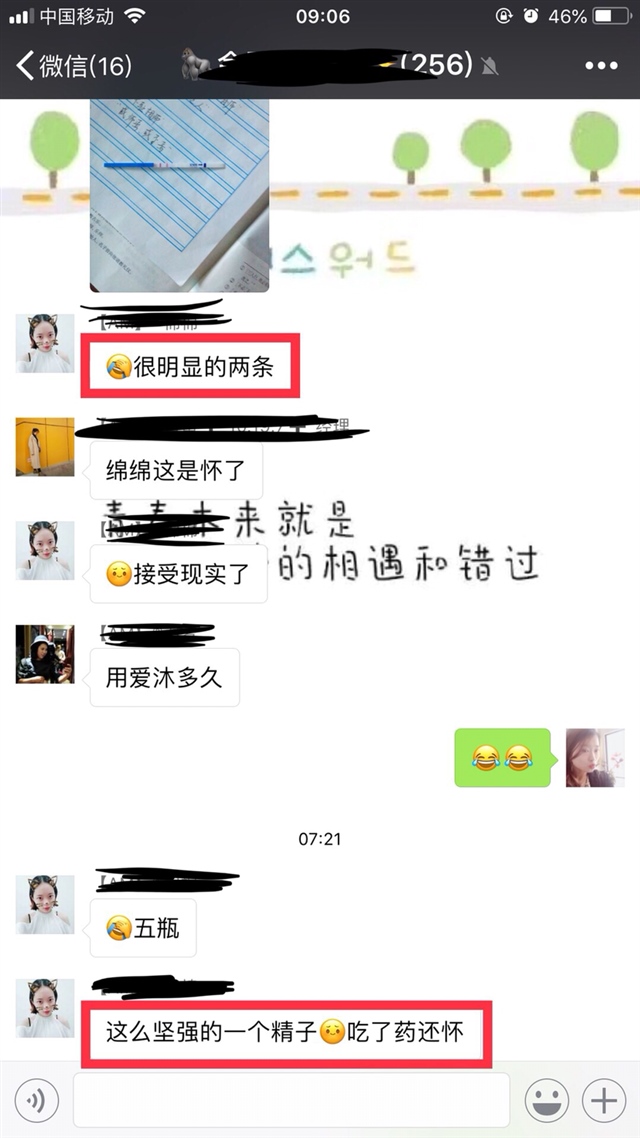Tap the avatar beside 很明显的两条
This screenshot has width=640, height=1138.
(45, 343)
